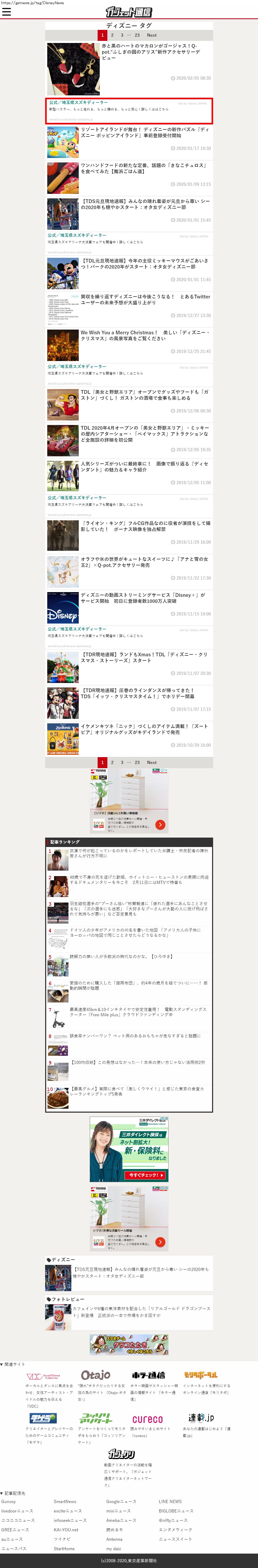
Task: Tap Next in the bottom pagination
Action: coord(151,762)
